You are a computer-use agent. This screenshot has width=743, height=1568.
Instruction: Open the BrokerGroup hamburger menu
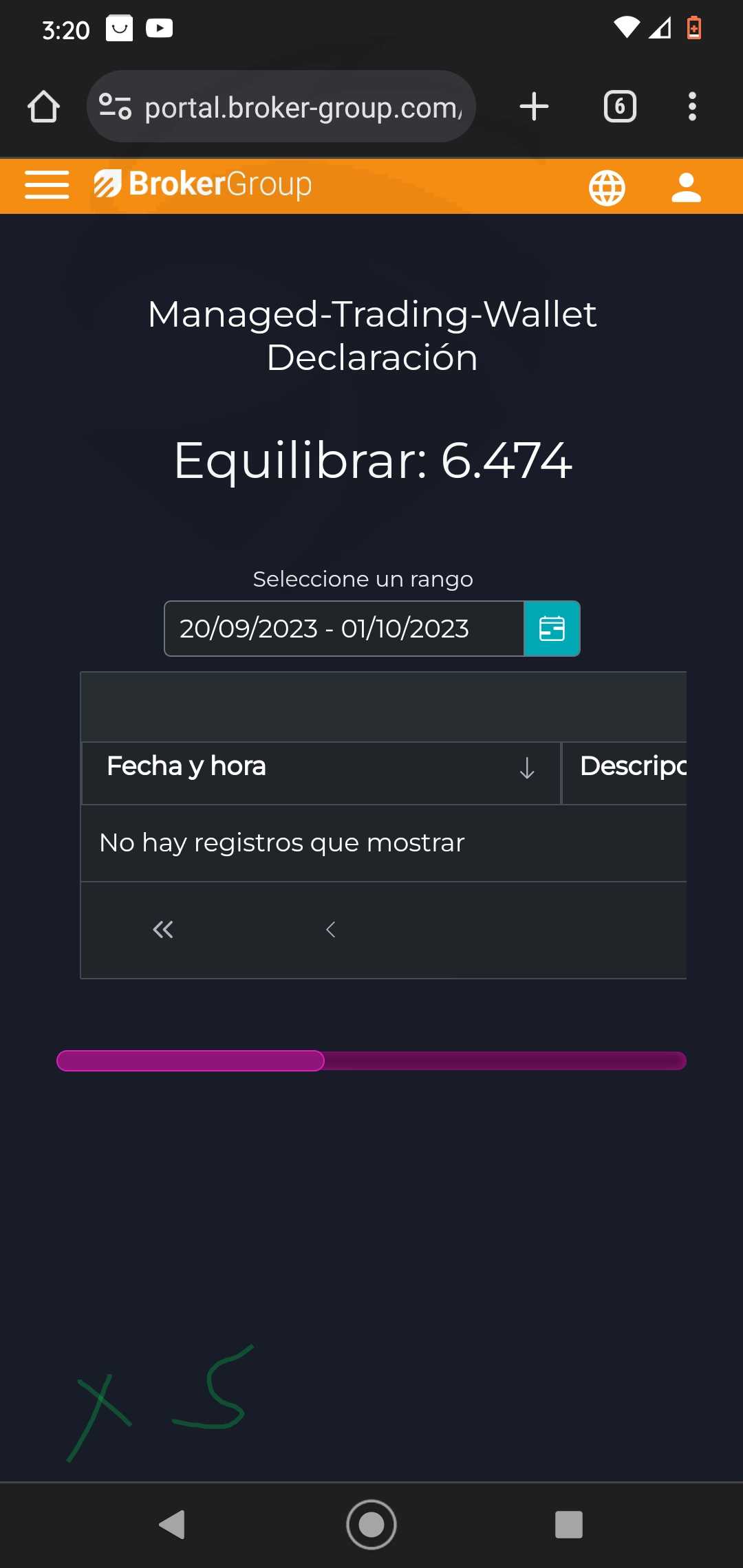pyautogui.click(x=47, y=185)
